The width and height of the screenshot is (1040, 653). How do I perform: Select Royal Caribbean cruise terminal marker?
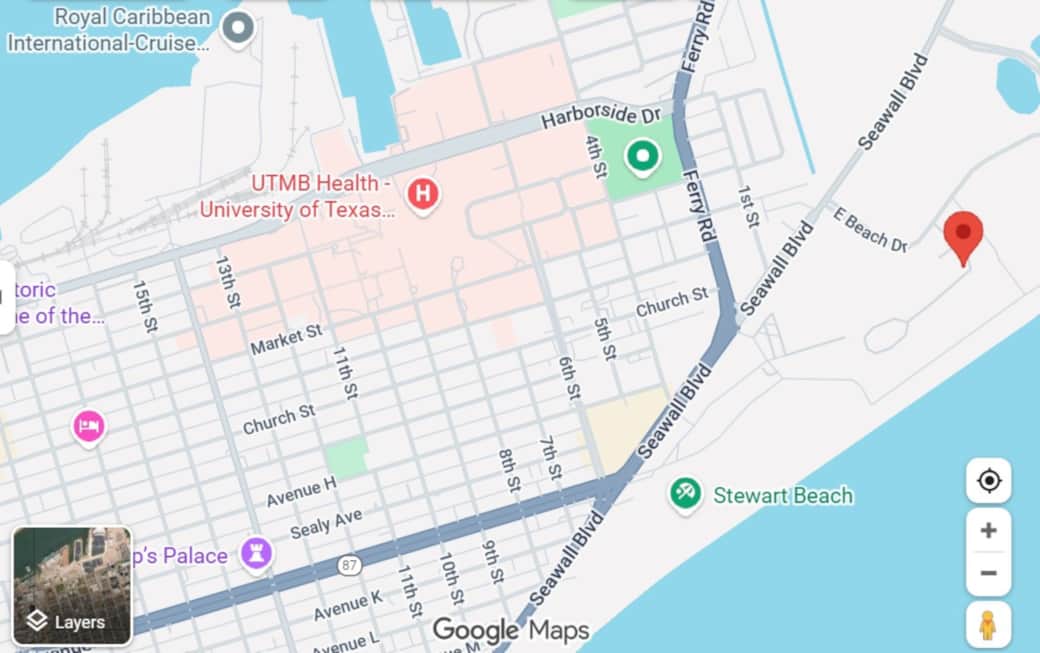point(238,27)
